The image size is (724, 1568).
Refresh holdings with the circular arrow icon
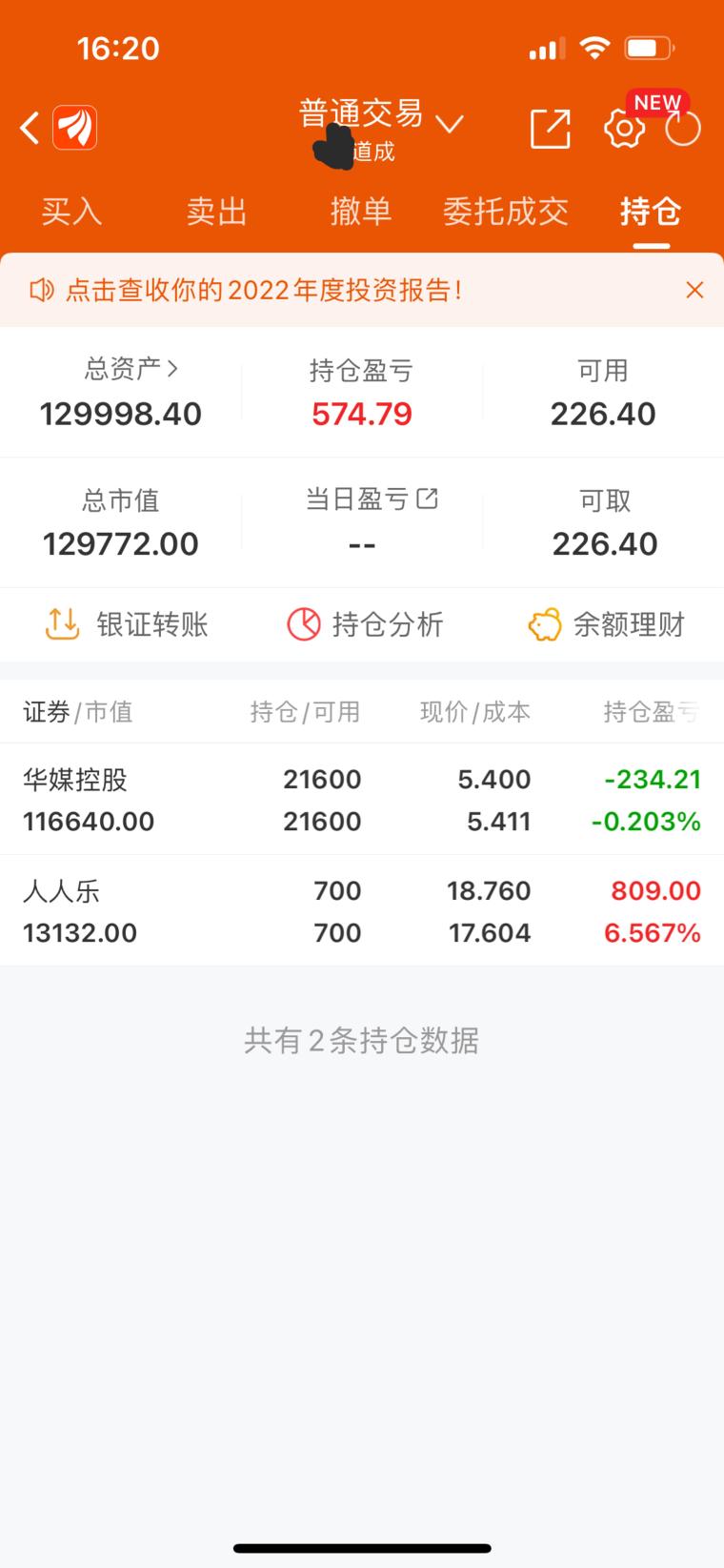coord(683,129)
